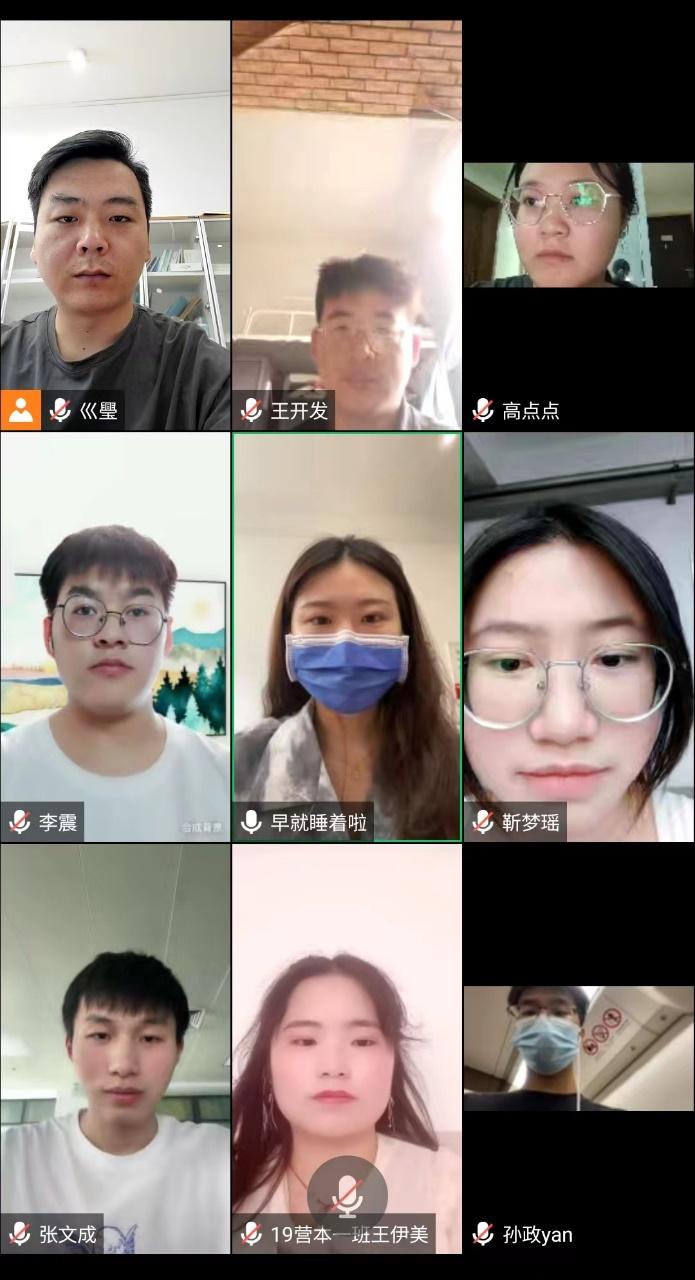695x1280 pixels.
Task: Select 孙政yan's video tile
Action: coord(579,1048)
